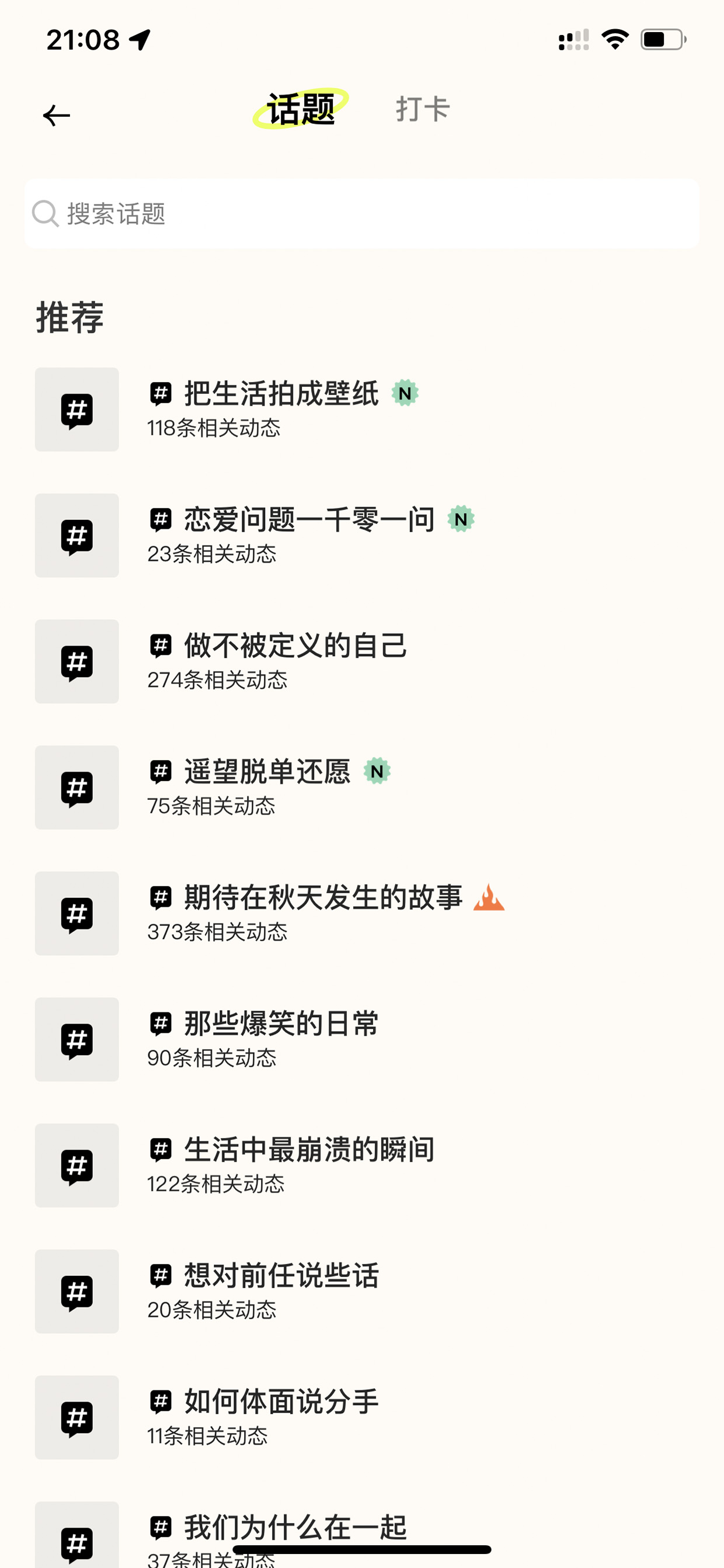Open topic 期待在秋天发生的故事
This screenshot has width=724, height=1568.
point(362,914)
